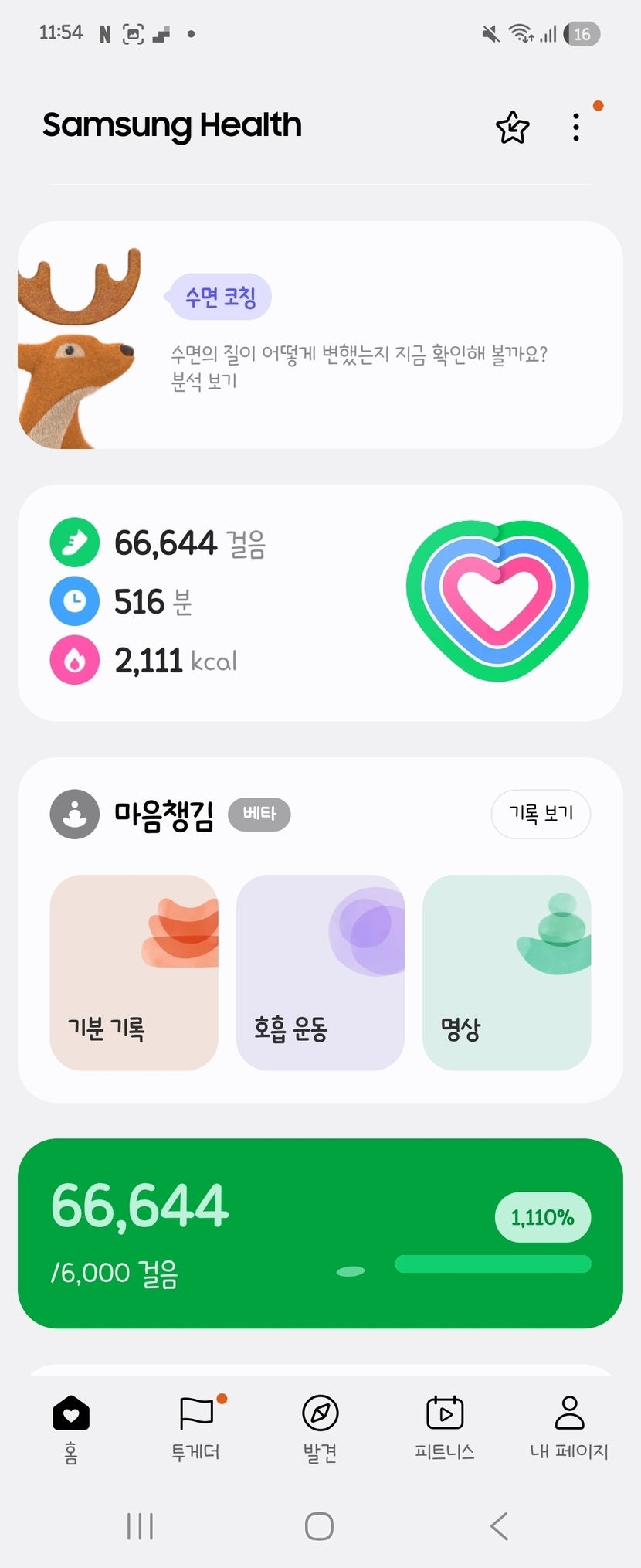This screenshot has width=641, height=1568.
Task: Open the star badge rewards icon
Action: pyautogui.click(x=513, y=128)
